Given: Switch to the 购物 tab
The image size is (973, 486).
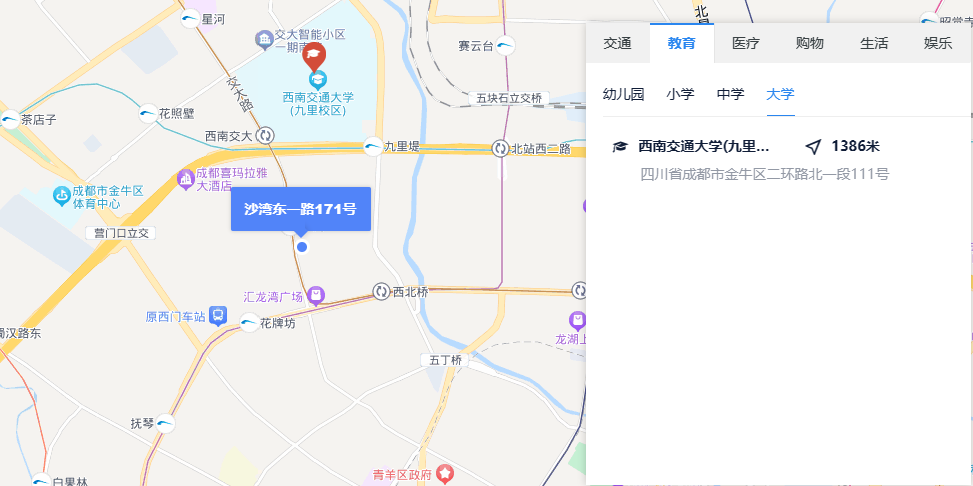Looking at the screenshot, I should [809, 43].
